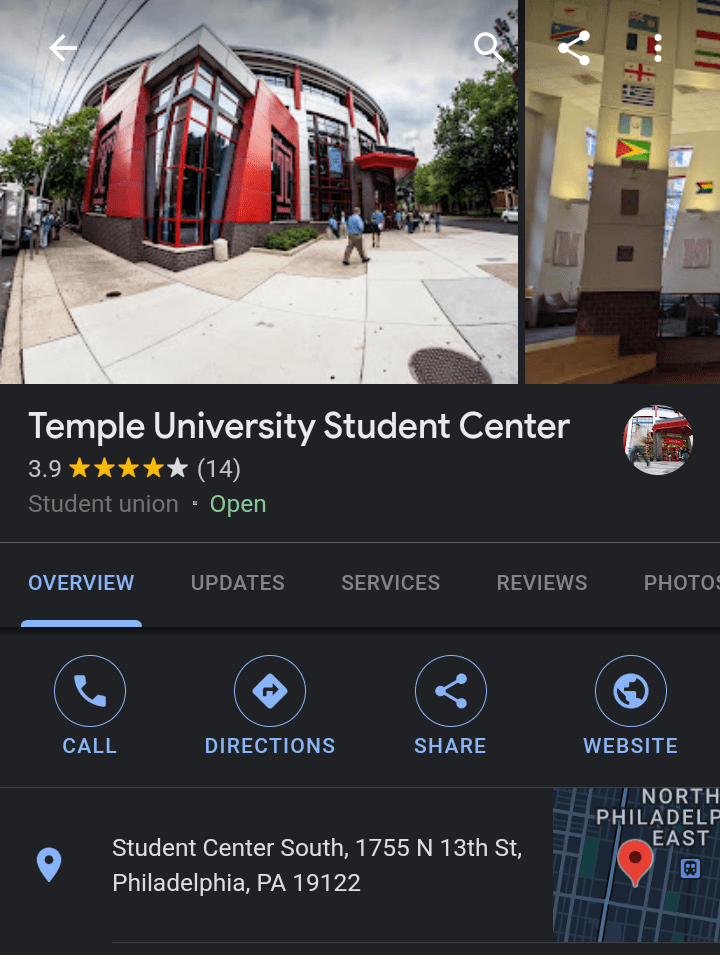Open the Photos tab
Viewport: 720px width, 955px height.
pos(680,583)
